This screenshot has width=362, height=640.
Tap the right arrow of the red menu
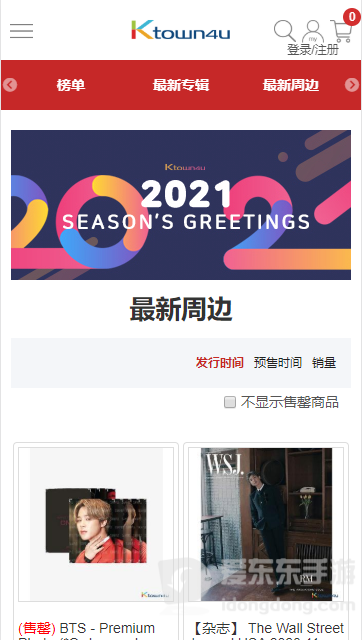tap(352, 85)
